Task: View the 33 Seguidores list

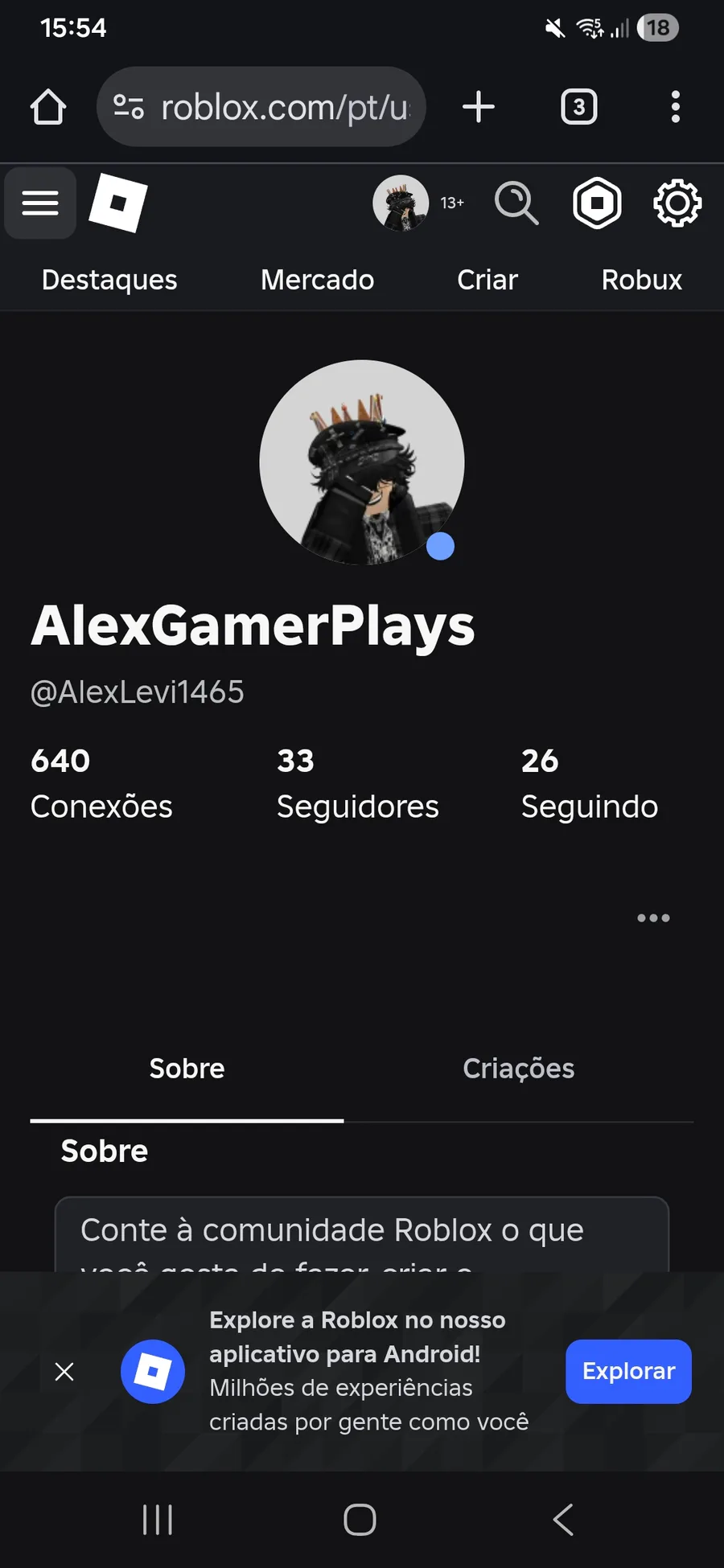Action: 357,784
